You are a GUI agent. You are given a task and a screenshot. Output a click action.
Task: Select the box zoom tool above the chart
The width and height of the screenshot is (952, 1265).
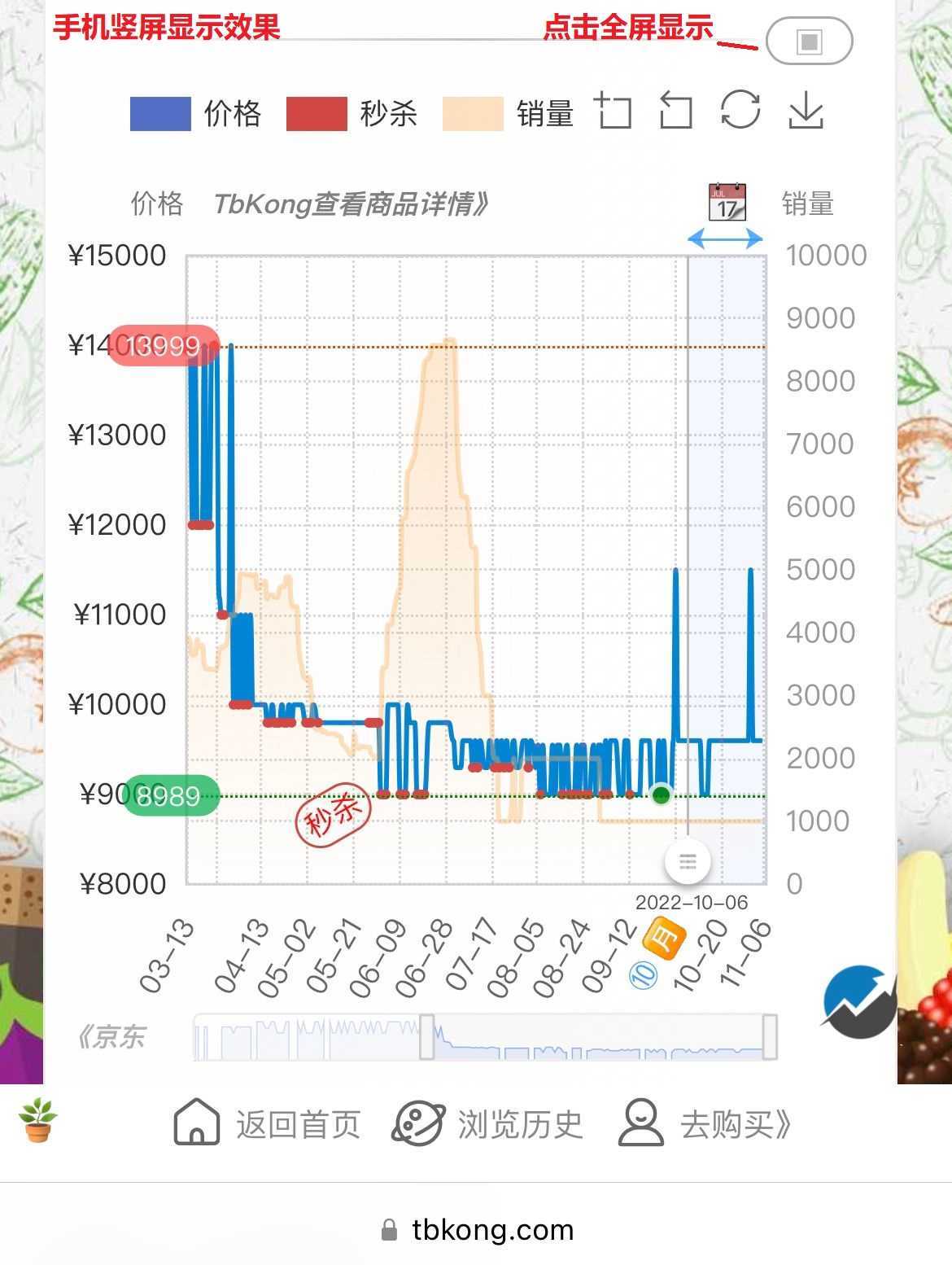tap(616, 112)
